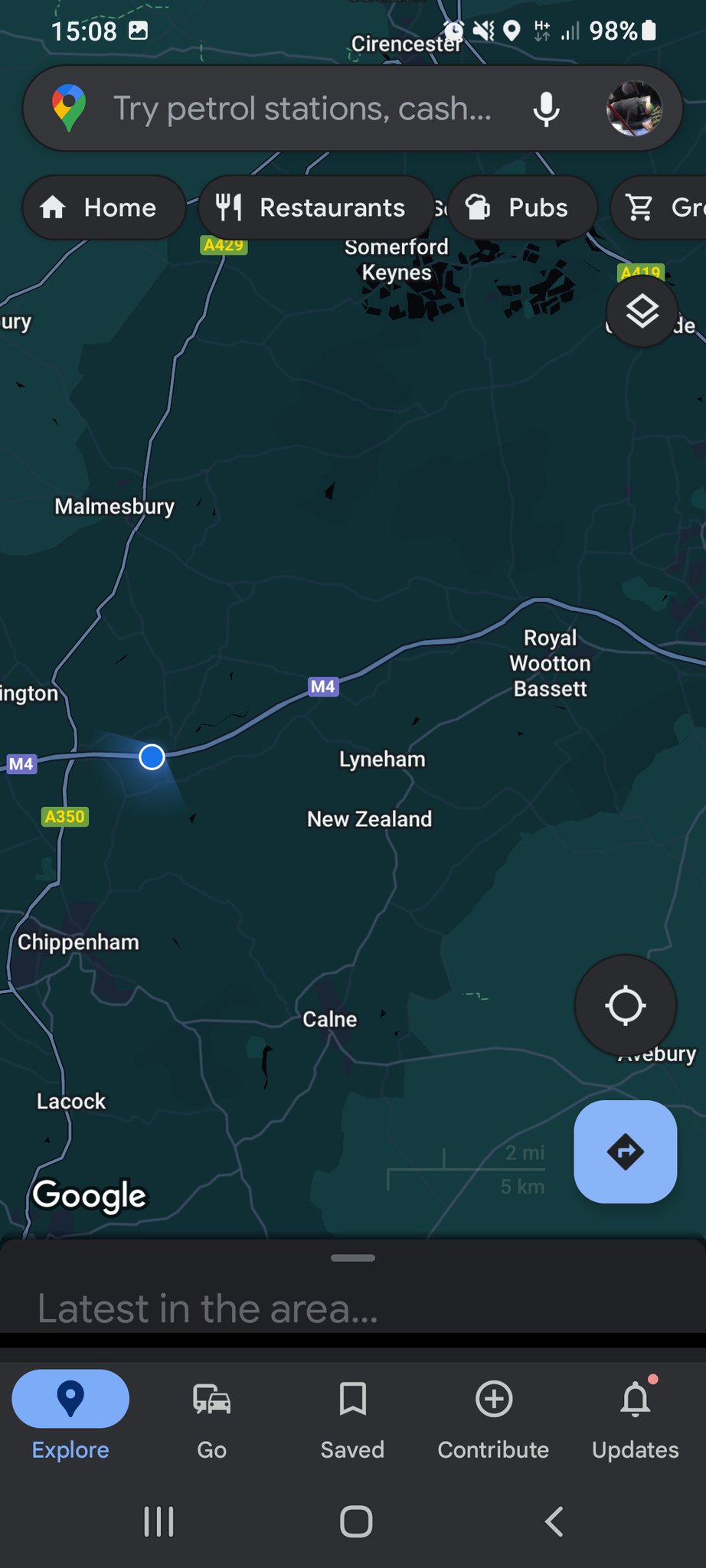Select the Home chip
706x1568 pixels.
tap(103, 207)
